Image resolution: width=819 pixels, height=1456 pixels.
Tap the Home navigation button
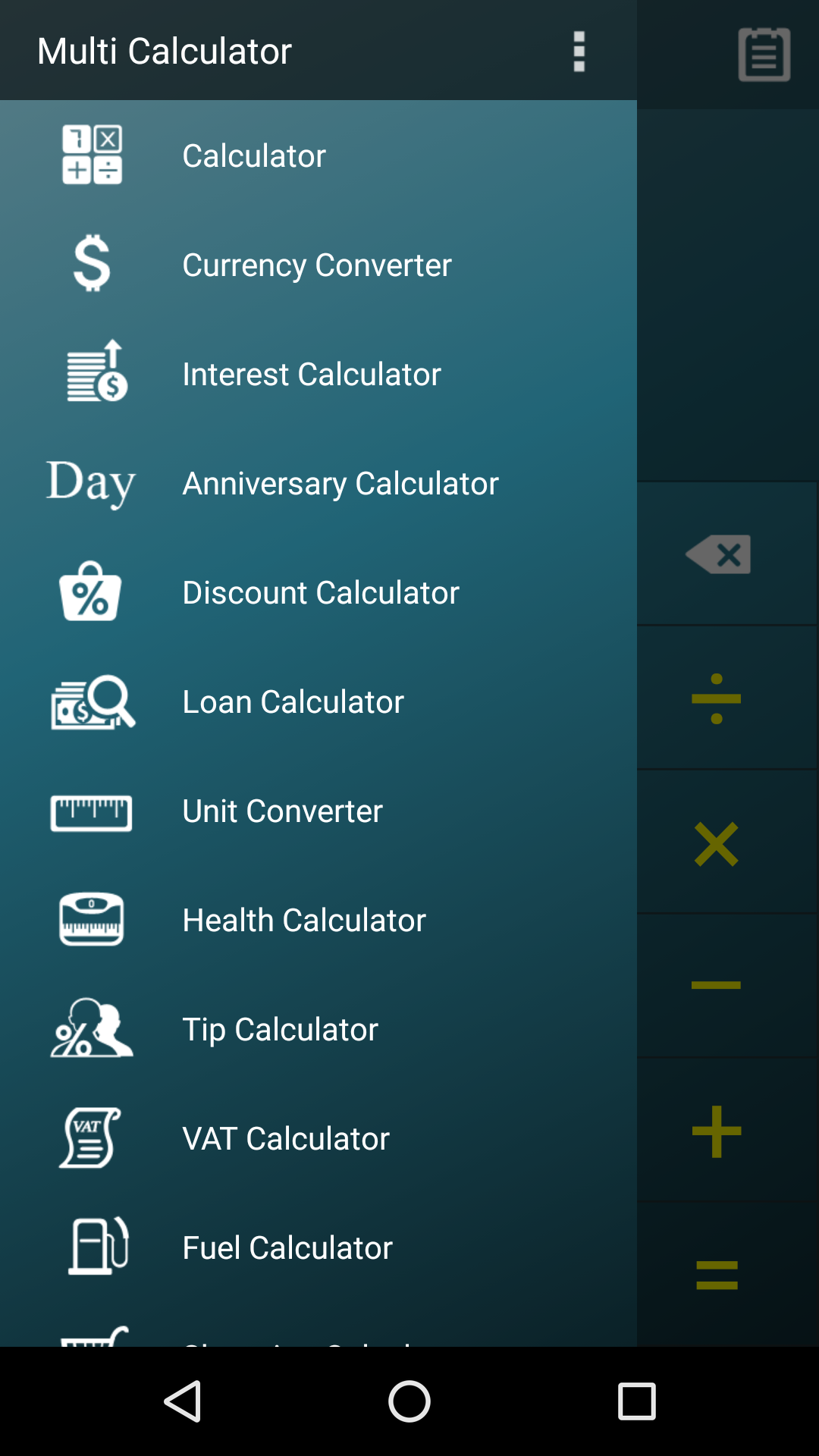click(x=409, y=1401)
